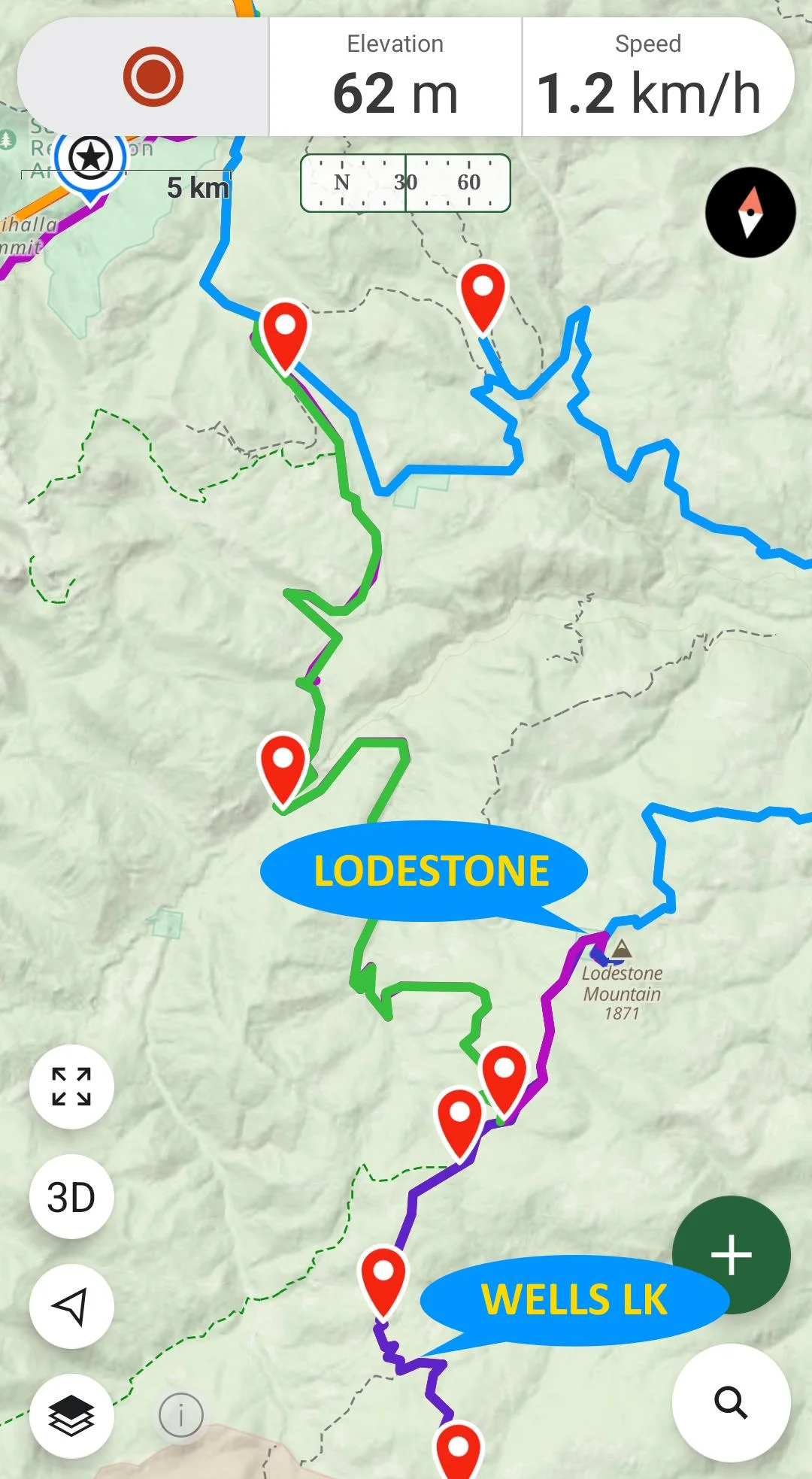This screenshot has height=1479, width=812.
Task: Open the map layers menu
Action: (x=71, y=1416)
